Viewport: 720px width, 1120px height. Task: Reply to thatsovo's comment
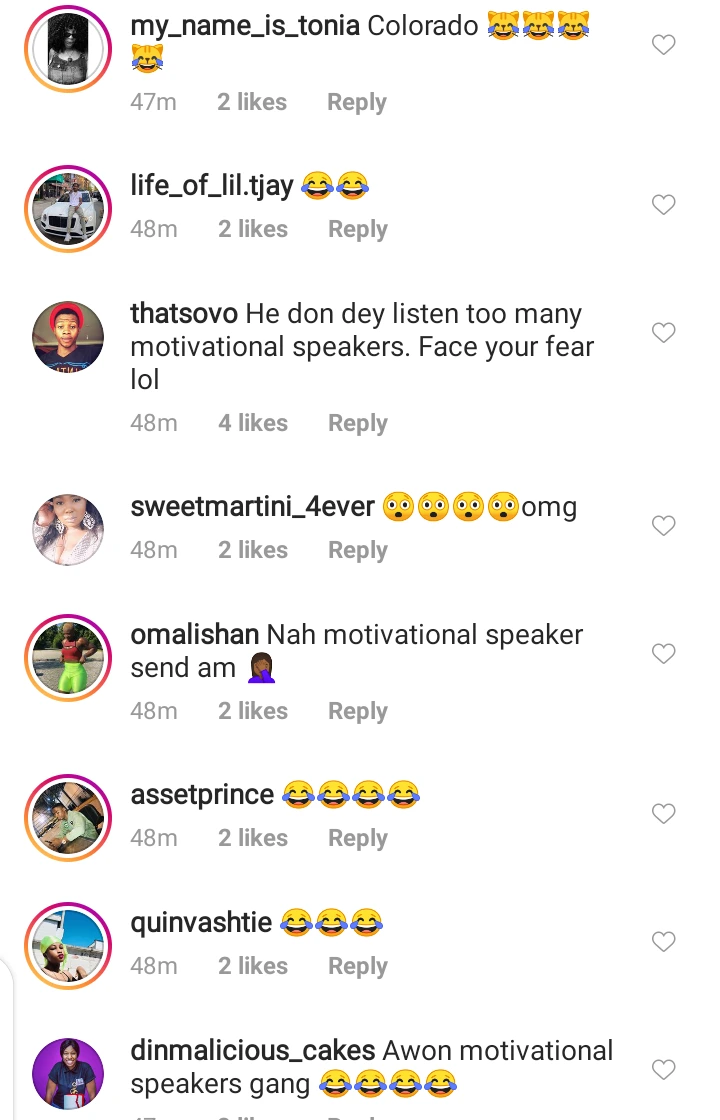(x=357, y=423)
